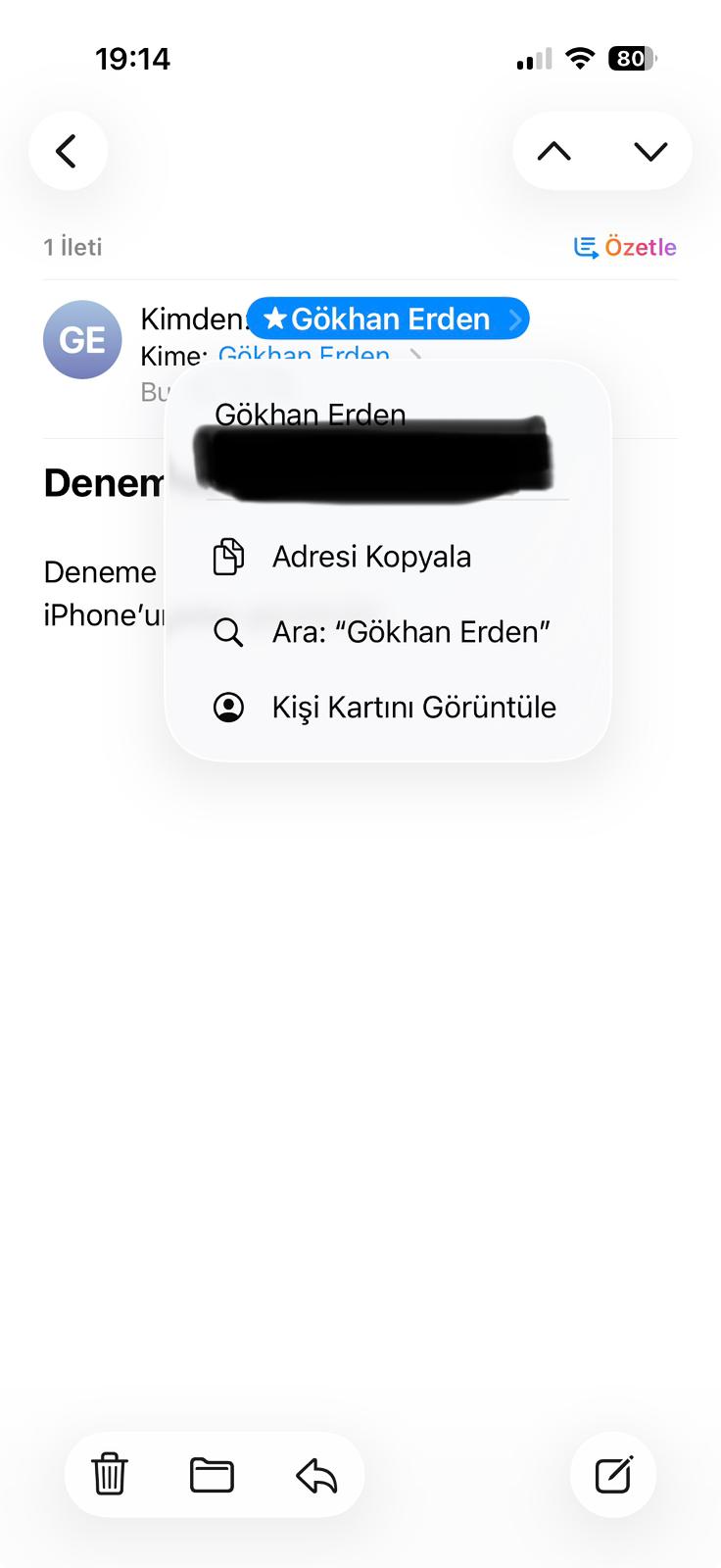Tap the GE sender avatar

82,339
